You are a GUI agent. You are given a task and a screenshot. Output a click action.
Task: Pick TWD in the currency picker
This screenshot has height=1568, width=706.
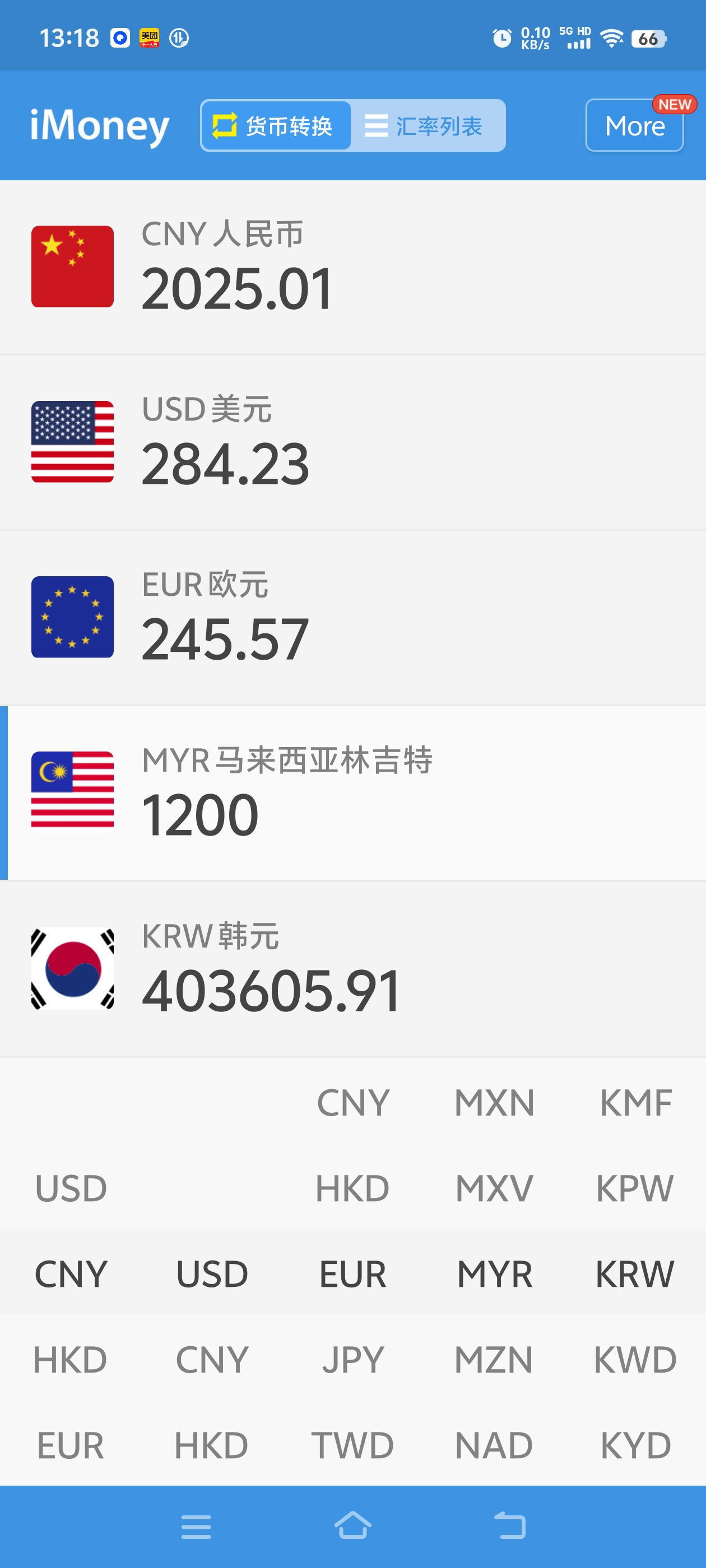[x=352, y=1446]
